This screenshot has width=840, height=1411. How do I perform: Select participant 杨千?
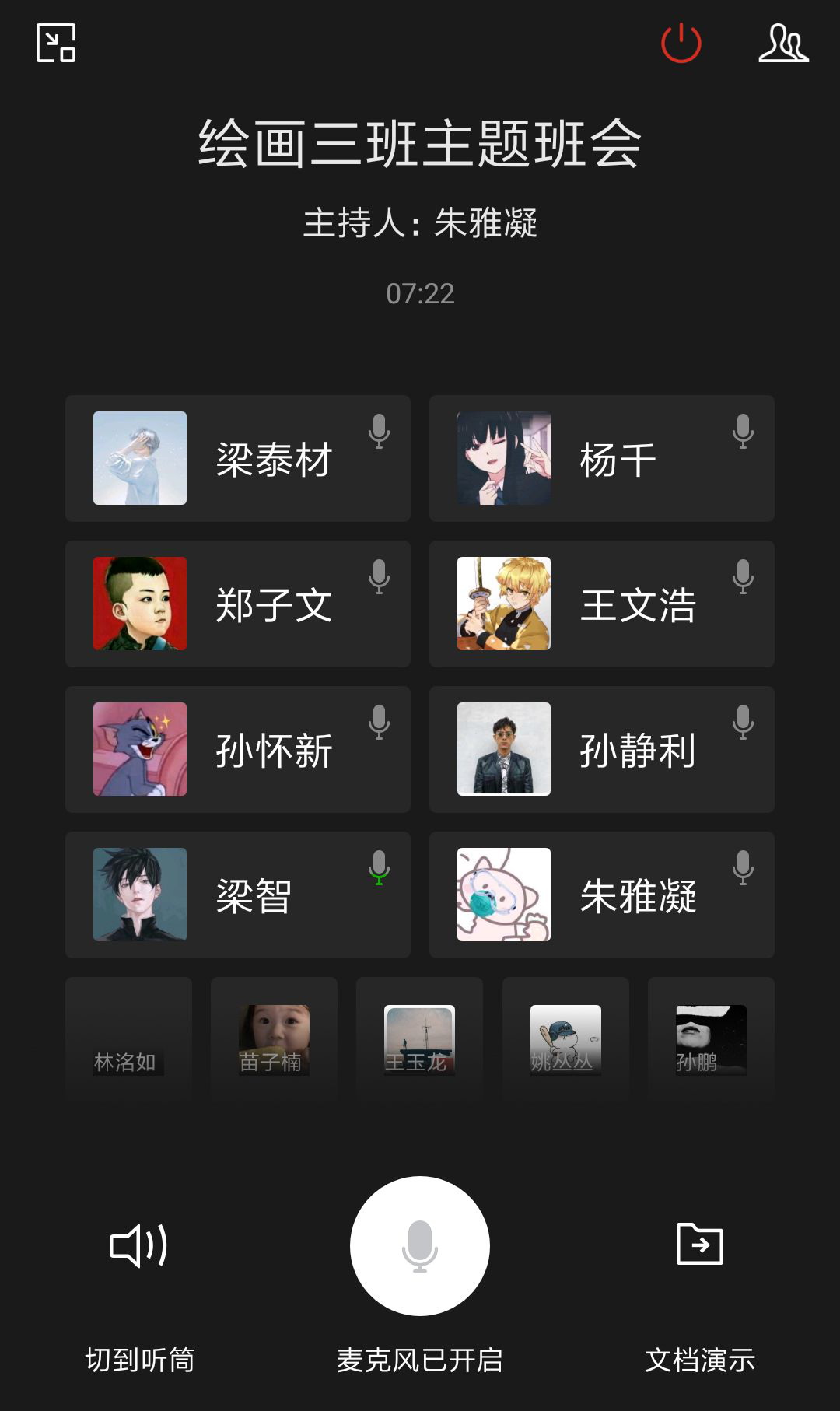(x=601, y=458)
